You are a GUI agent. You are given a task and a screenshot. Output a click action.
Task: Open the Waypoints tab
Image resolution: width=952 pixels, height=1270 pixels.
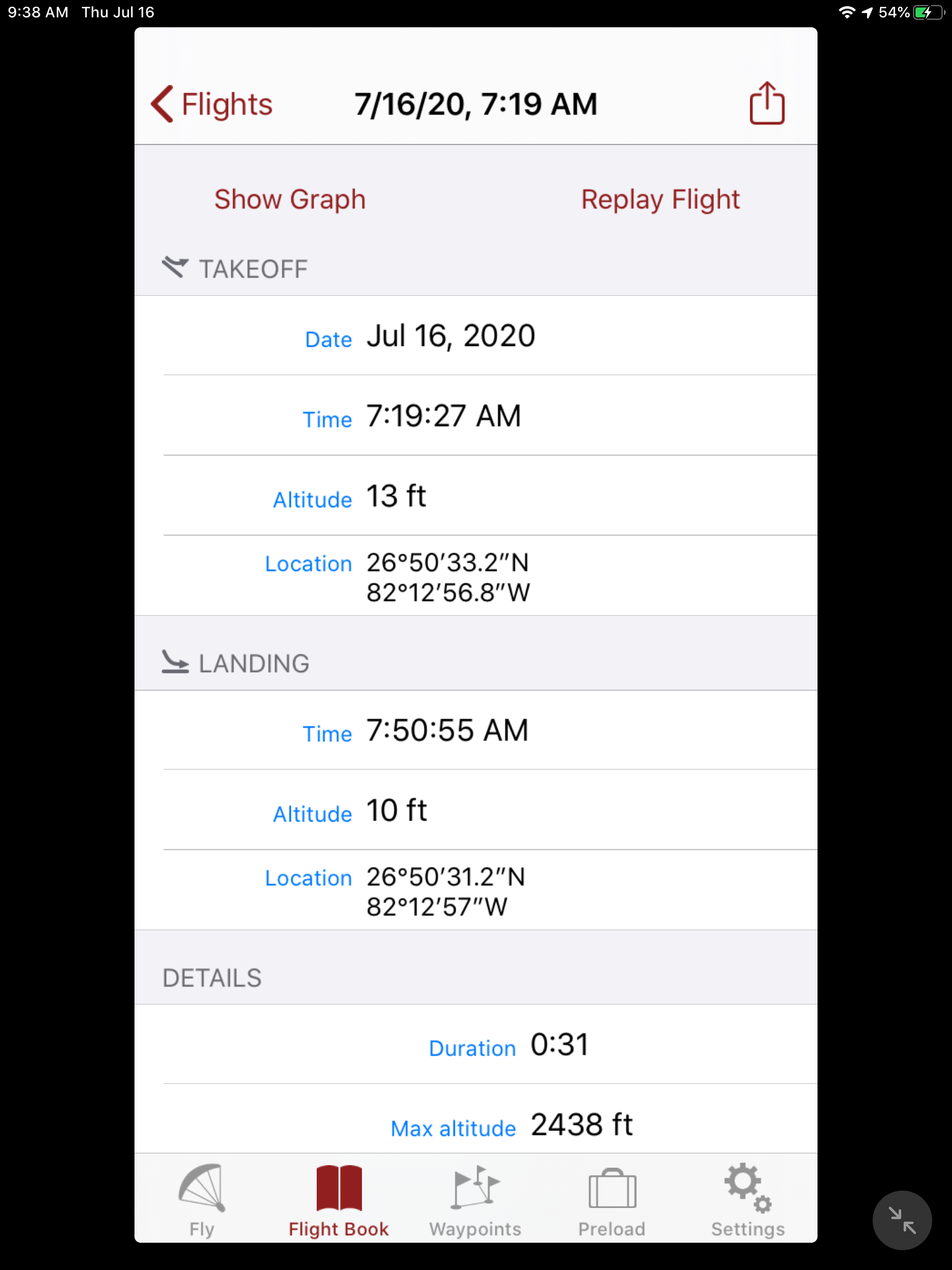click(x=475, y=1201)
